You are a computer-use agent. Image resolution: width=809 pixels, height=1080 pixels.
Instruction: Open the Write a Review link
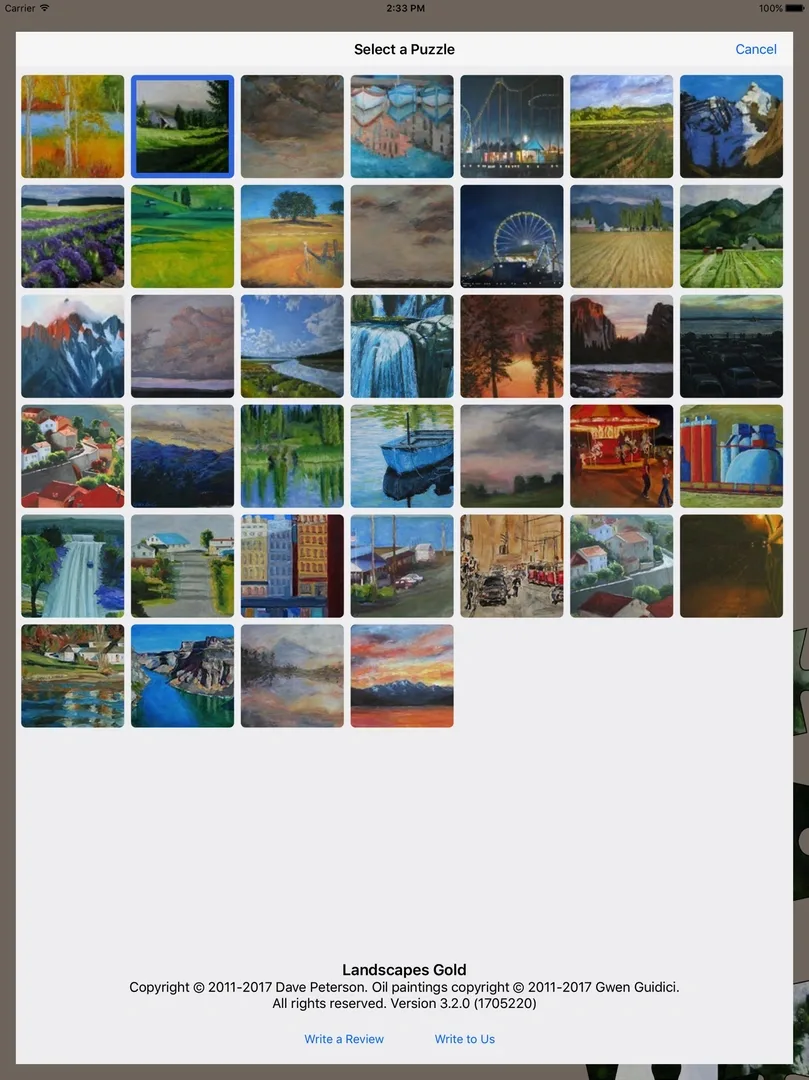click(x=344, y=1039)
